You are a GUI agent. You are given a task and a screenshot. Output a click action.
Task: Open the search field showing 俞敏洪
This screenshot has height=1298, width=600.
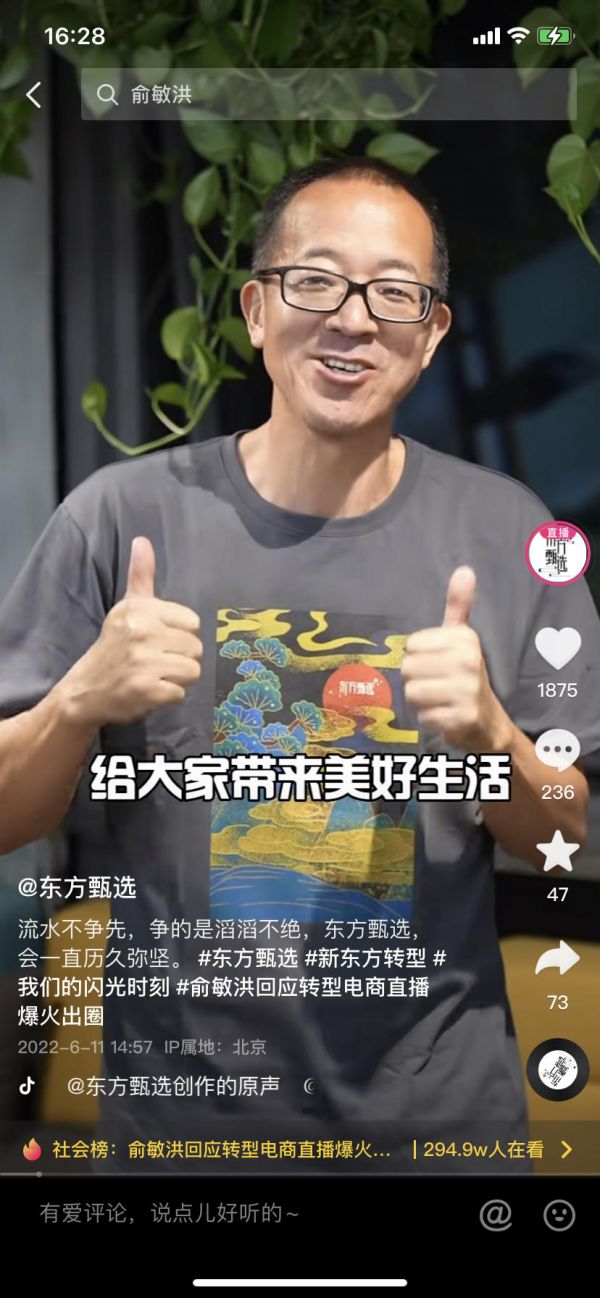328,95
